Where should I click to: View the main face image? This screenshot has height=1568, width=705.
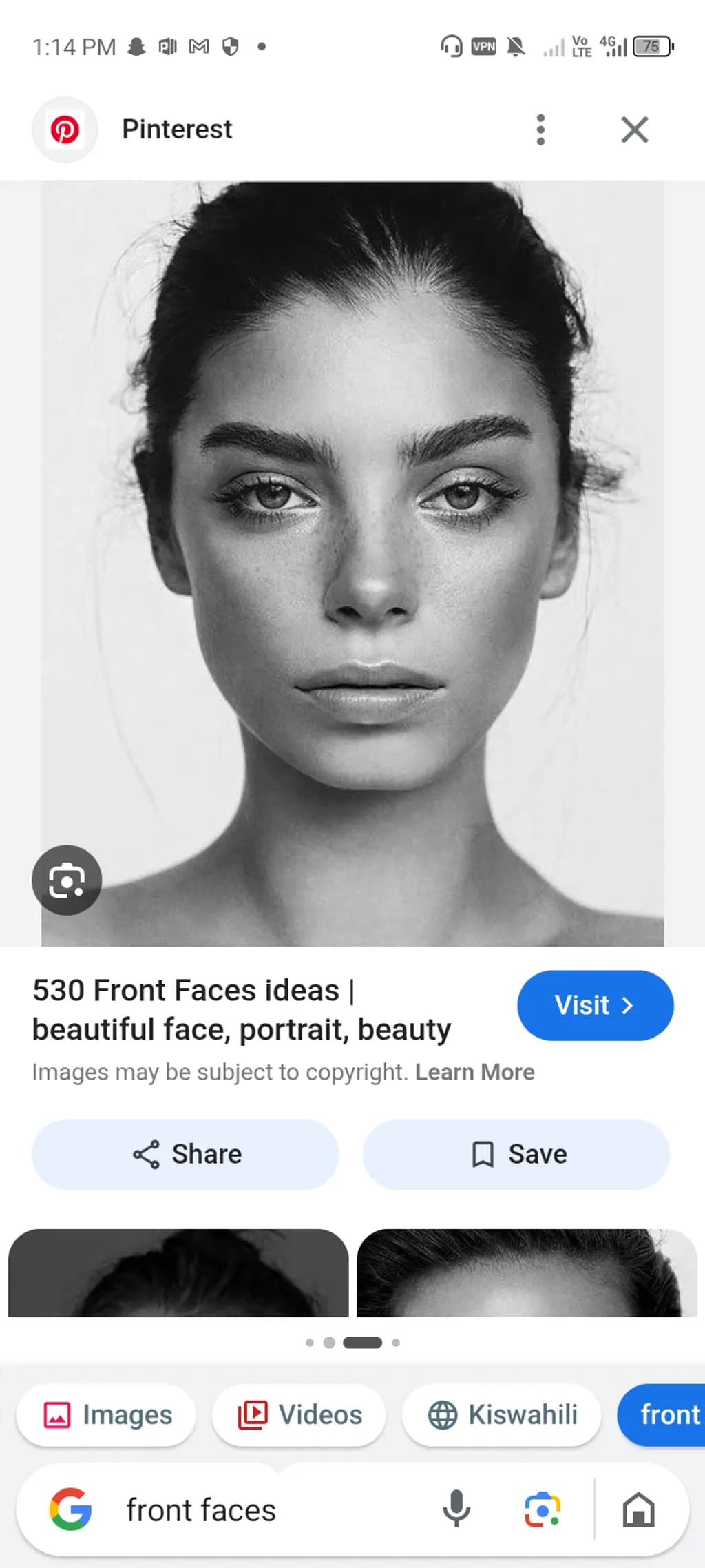[352, 564]
